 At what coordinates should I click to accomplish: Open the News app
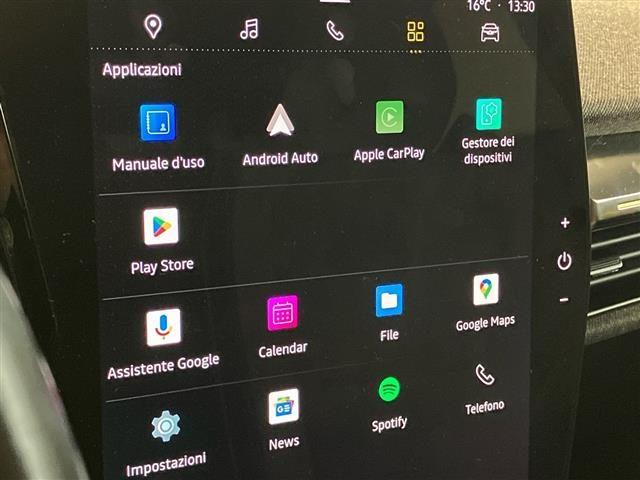[284, 407]
